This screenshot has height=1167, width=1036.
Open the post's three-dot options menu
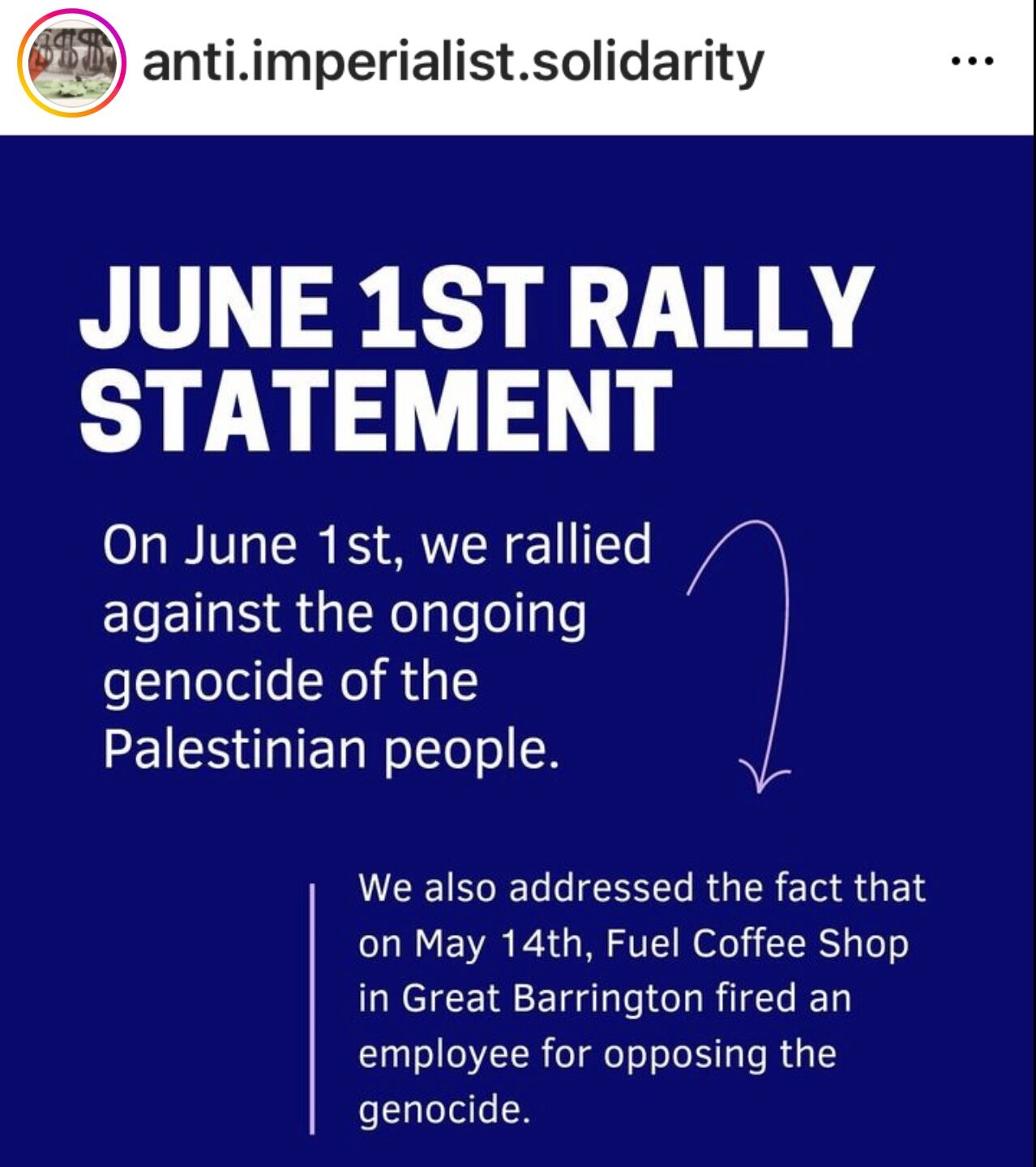pyautogui.click(x=973, y=61)
